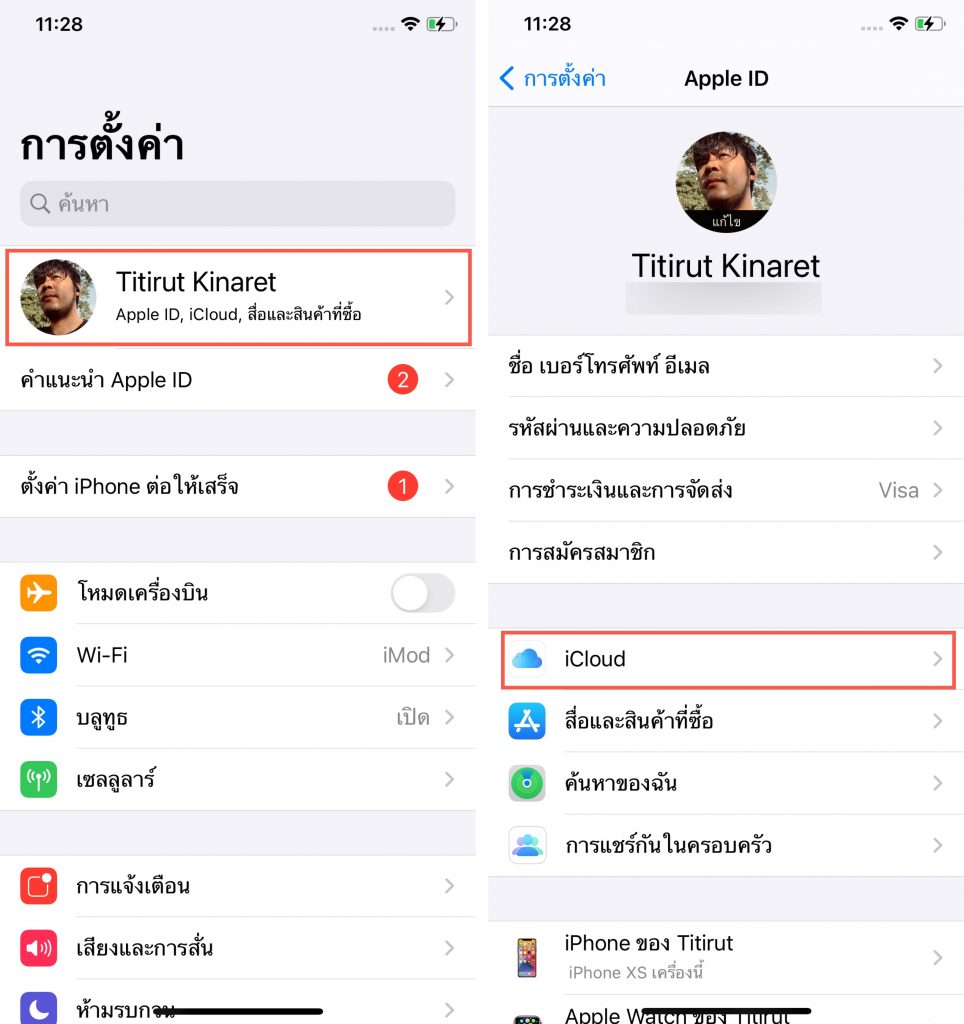This screenshot has width=964, height=1024.
Task: Open the Titirut Kinaret Apple ID row
Action: click(x=238, y=297)
